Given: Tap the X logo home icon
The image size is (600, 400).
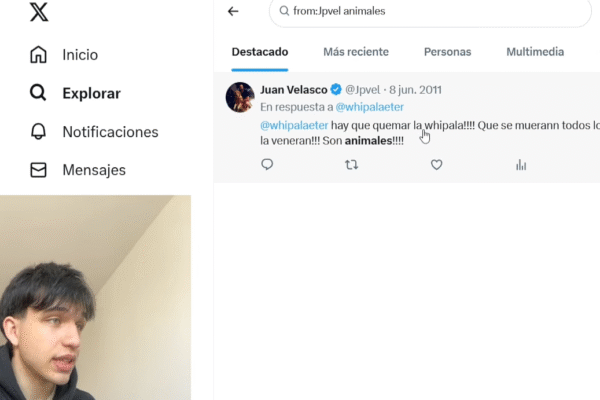Looking at the screenshot, I should 39,12.
